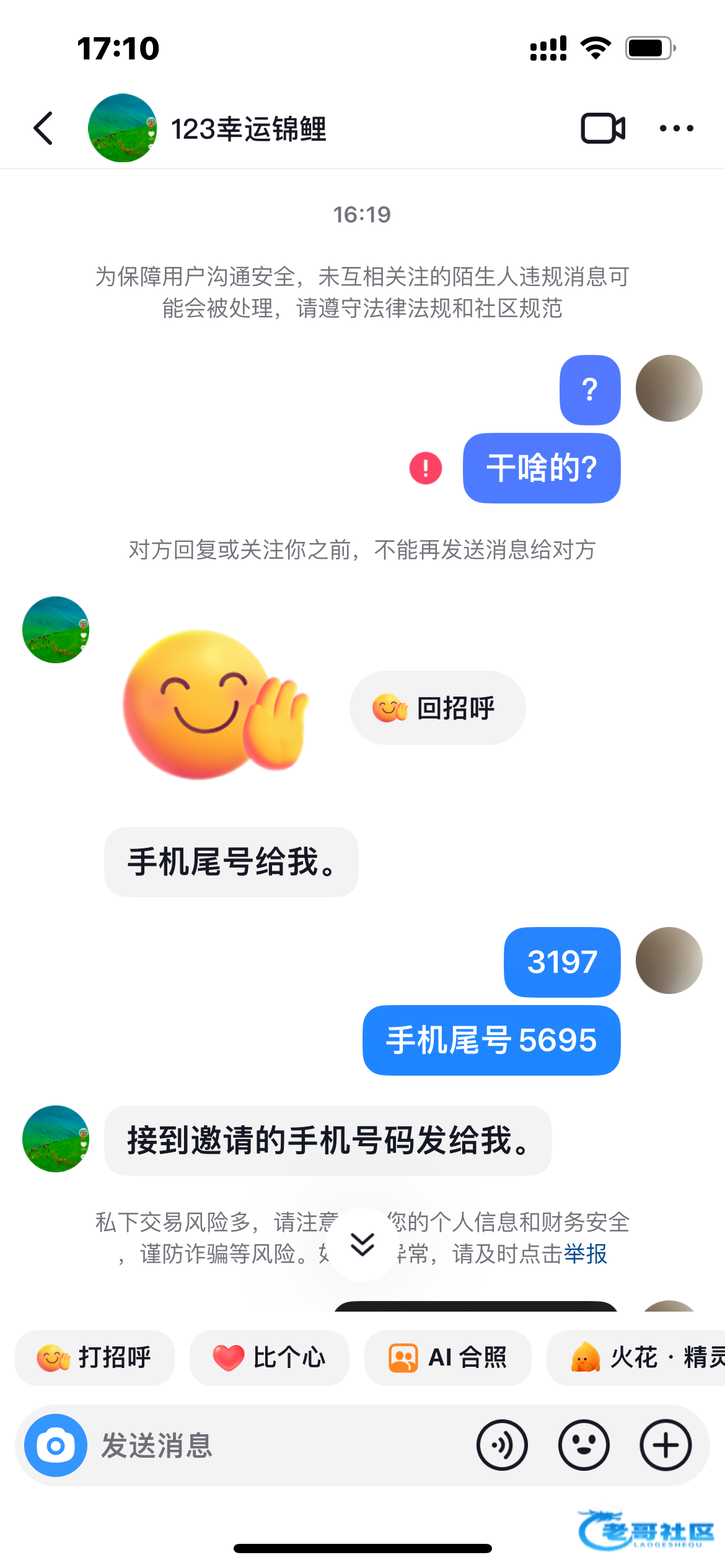Viewport: 725px width, 1568px height.
Task: Tap the red failed-message warning icon
Action: click(x=426, y=468)
